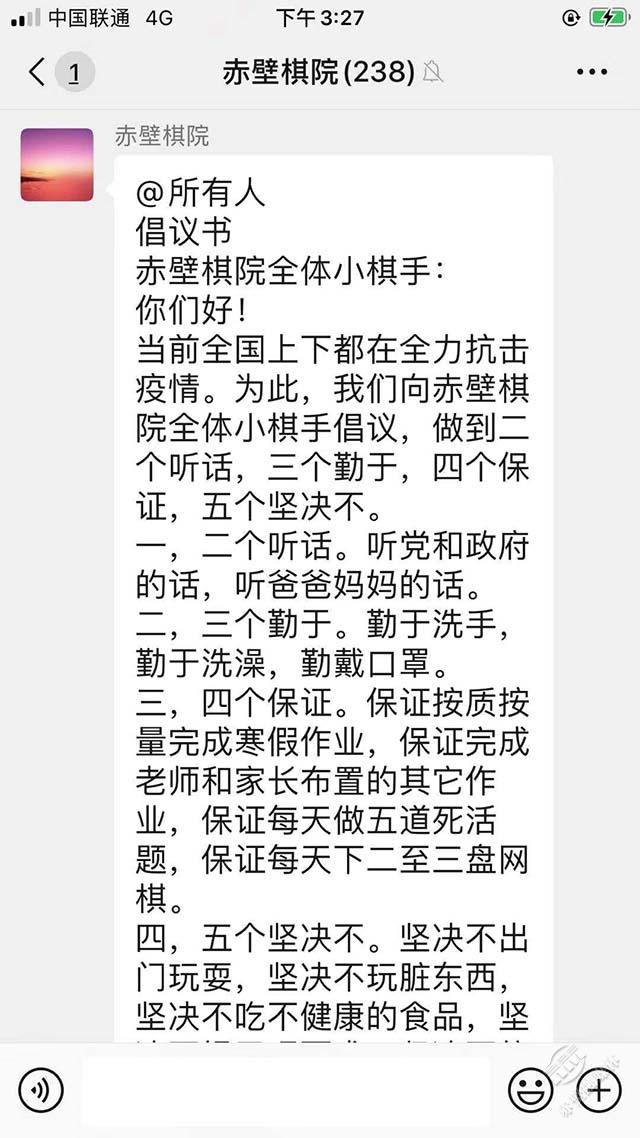Switch to voice message input
Screen dimensions: 640x1138
41,1090
